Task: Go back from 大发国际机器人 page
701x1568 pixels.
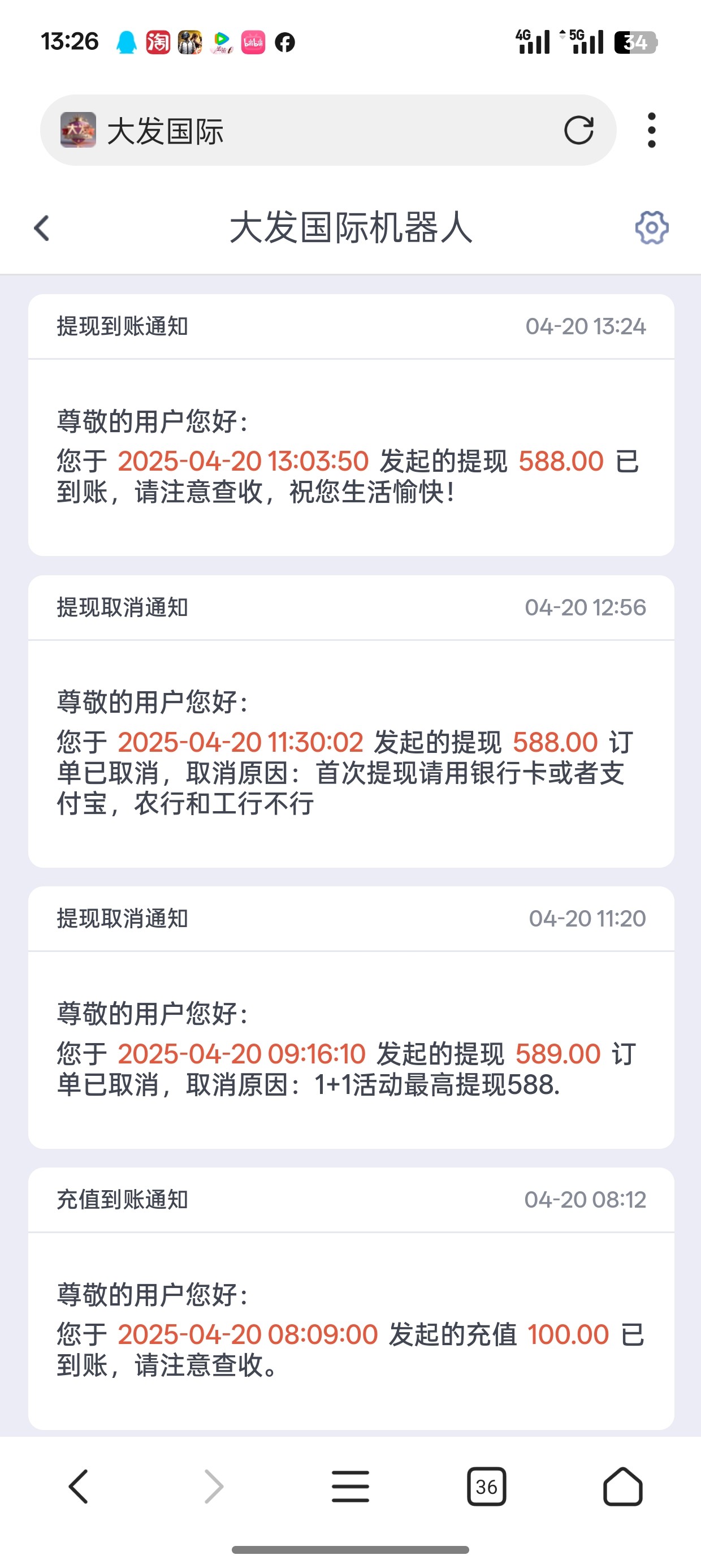Action: tap(41, 229)
